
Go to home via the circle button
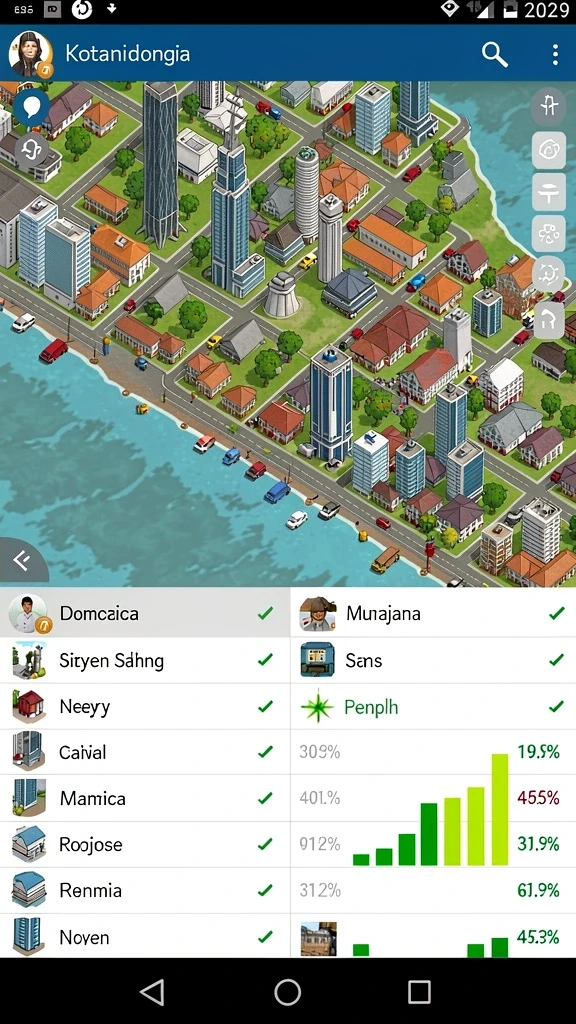point(287,992)
